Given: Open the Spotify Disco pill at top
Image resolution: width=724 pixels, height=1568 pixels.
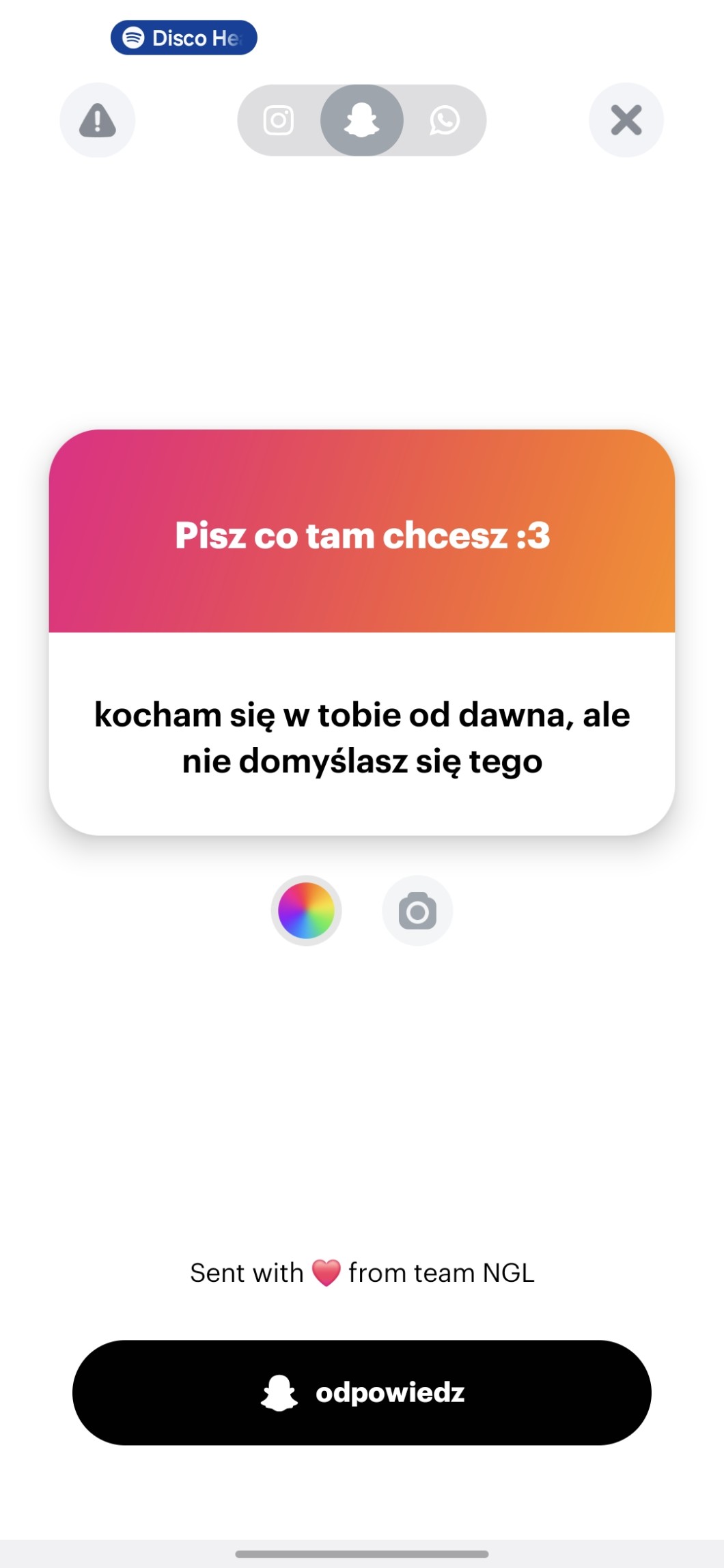Looking at the screenshot, I should tap(184, 38).
